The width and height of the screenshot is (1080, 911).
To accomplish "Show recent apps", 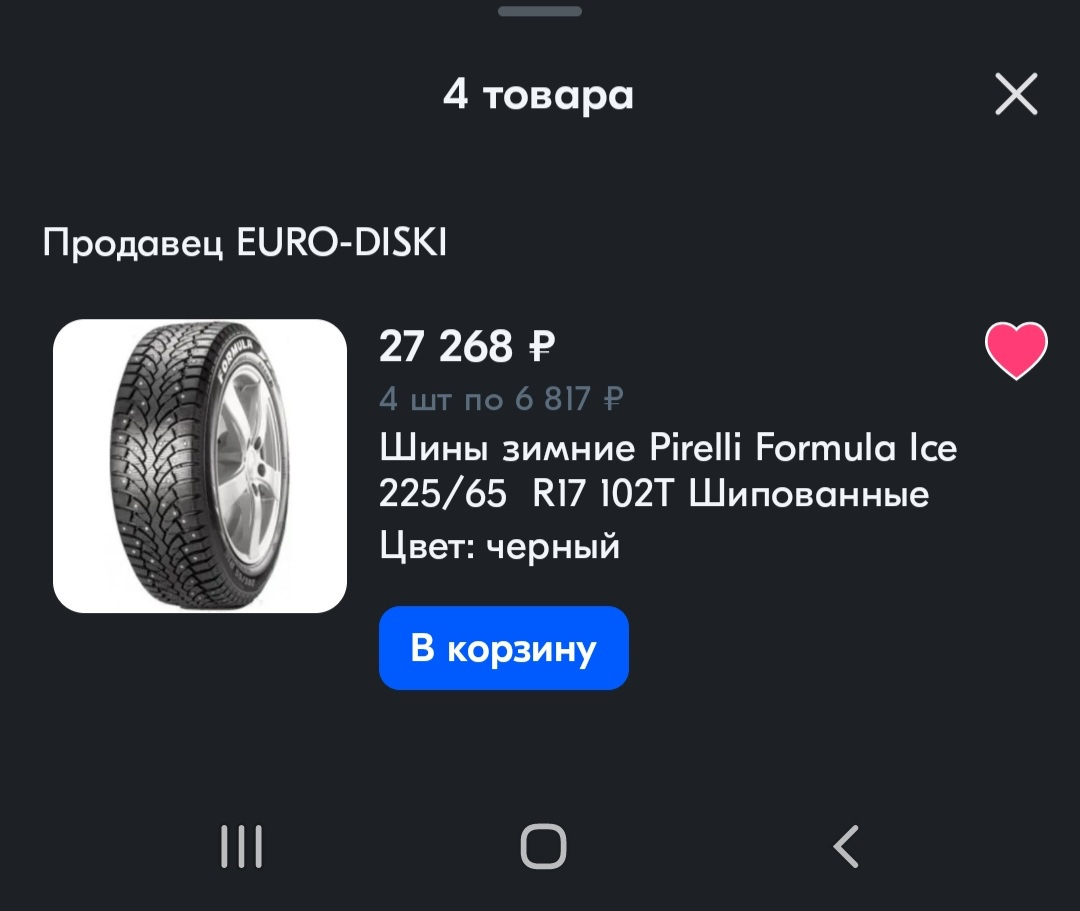I will point(241,846).
